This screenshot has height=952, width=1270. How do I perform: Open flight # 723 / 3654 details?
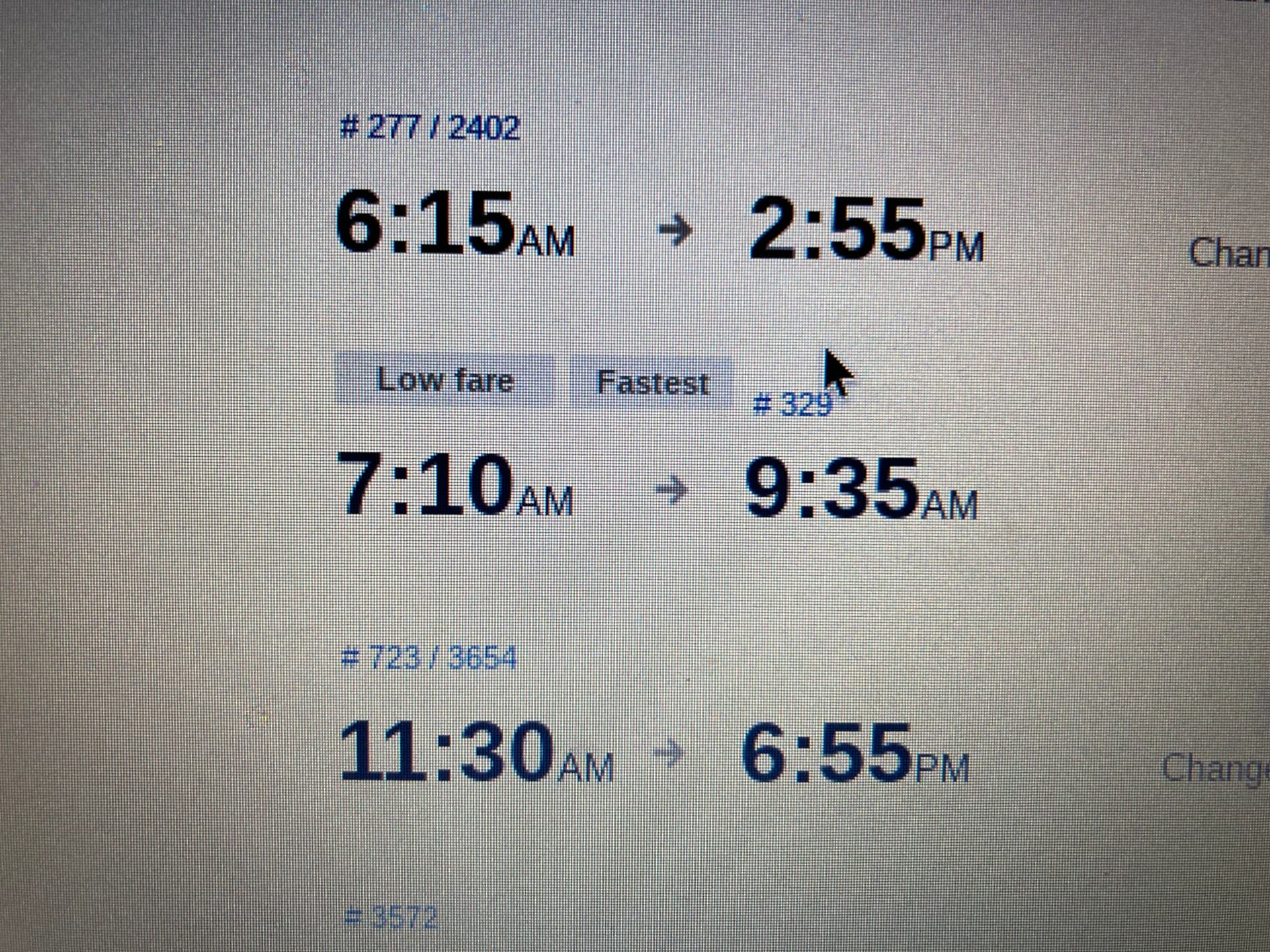tap(429, 657)
